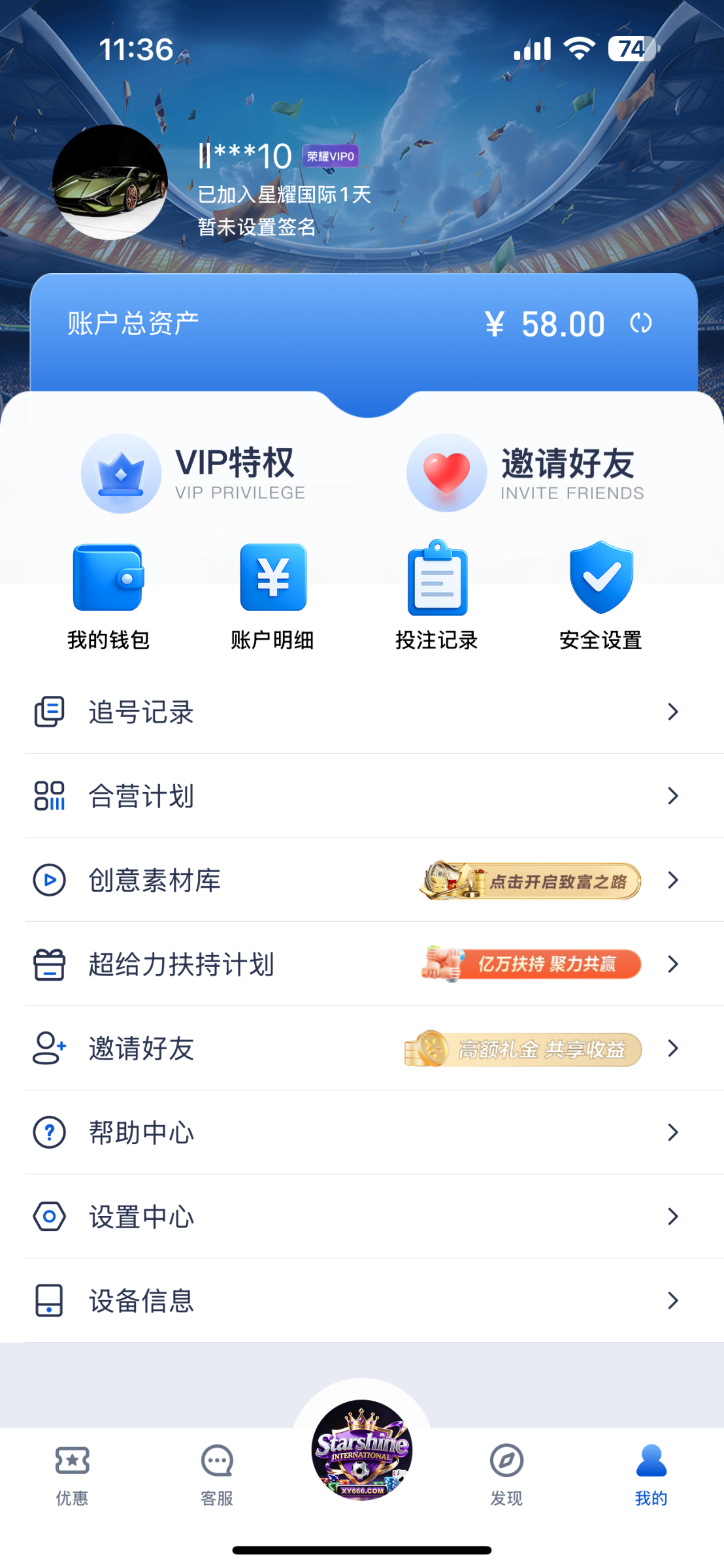Viewport: 724px width, 1568px height.
Task: Refresh the account total assets balance
Action: [640, 323]
